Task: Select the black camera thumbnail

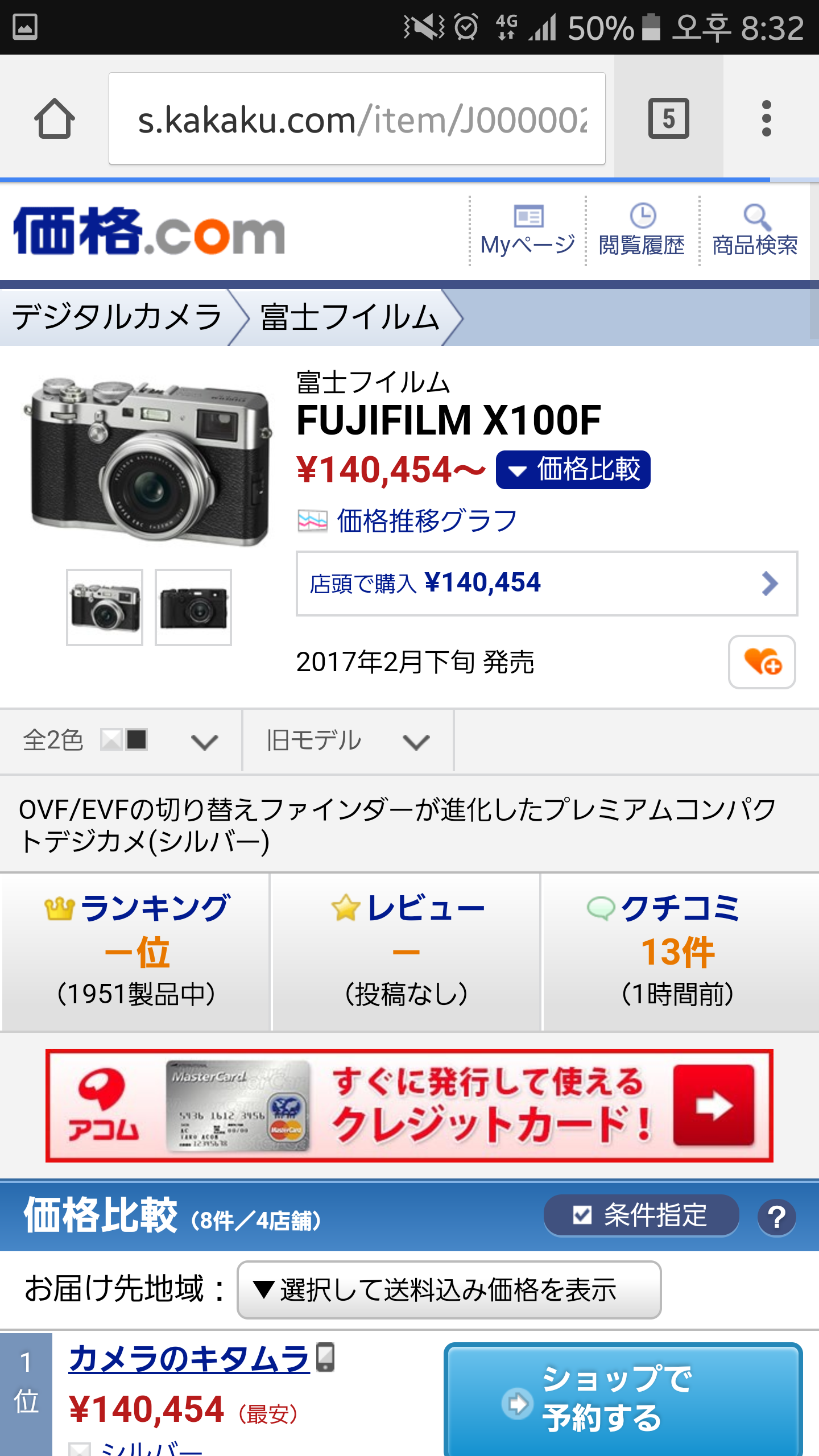Action: pyautogui.click(x=193, y=607)
